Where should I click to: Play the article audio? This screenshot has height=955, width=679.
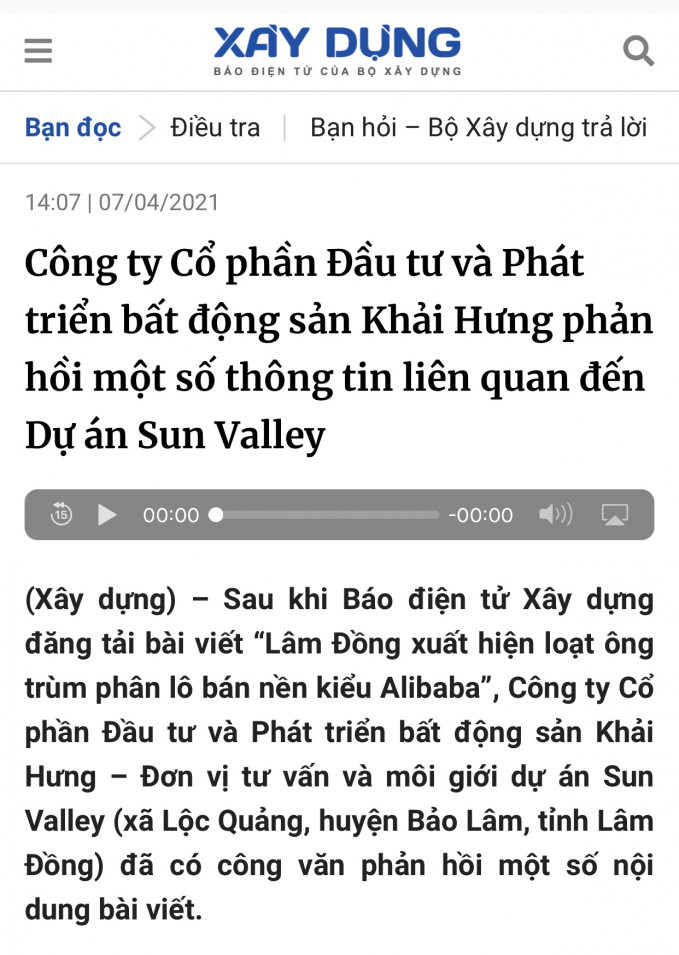point(107,515)
